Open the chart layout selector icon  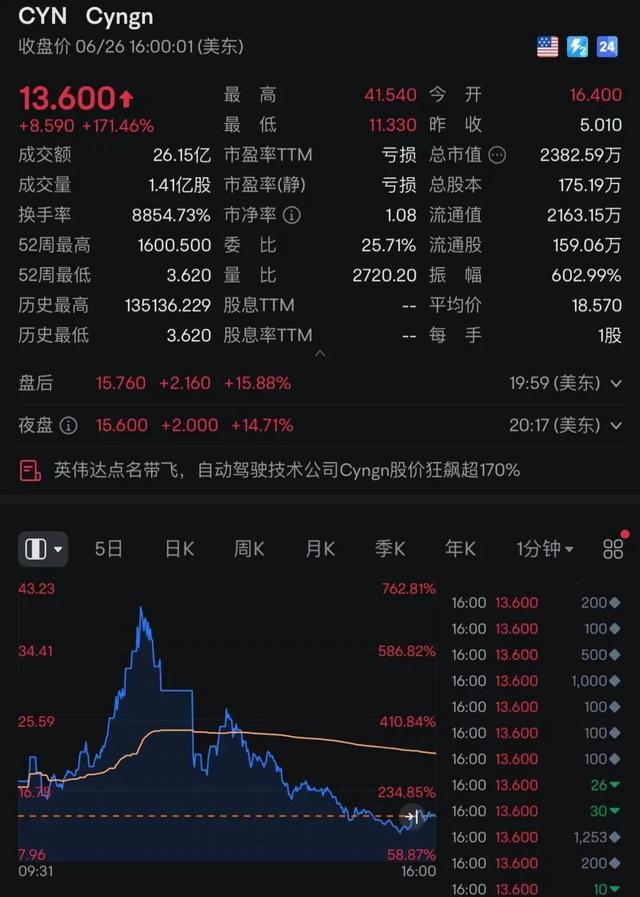pos(43,548)
